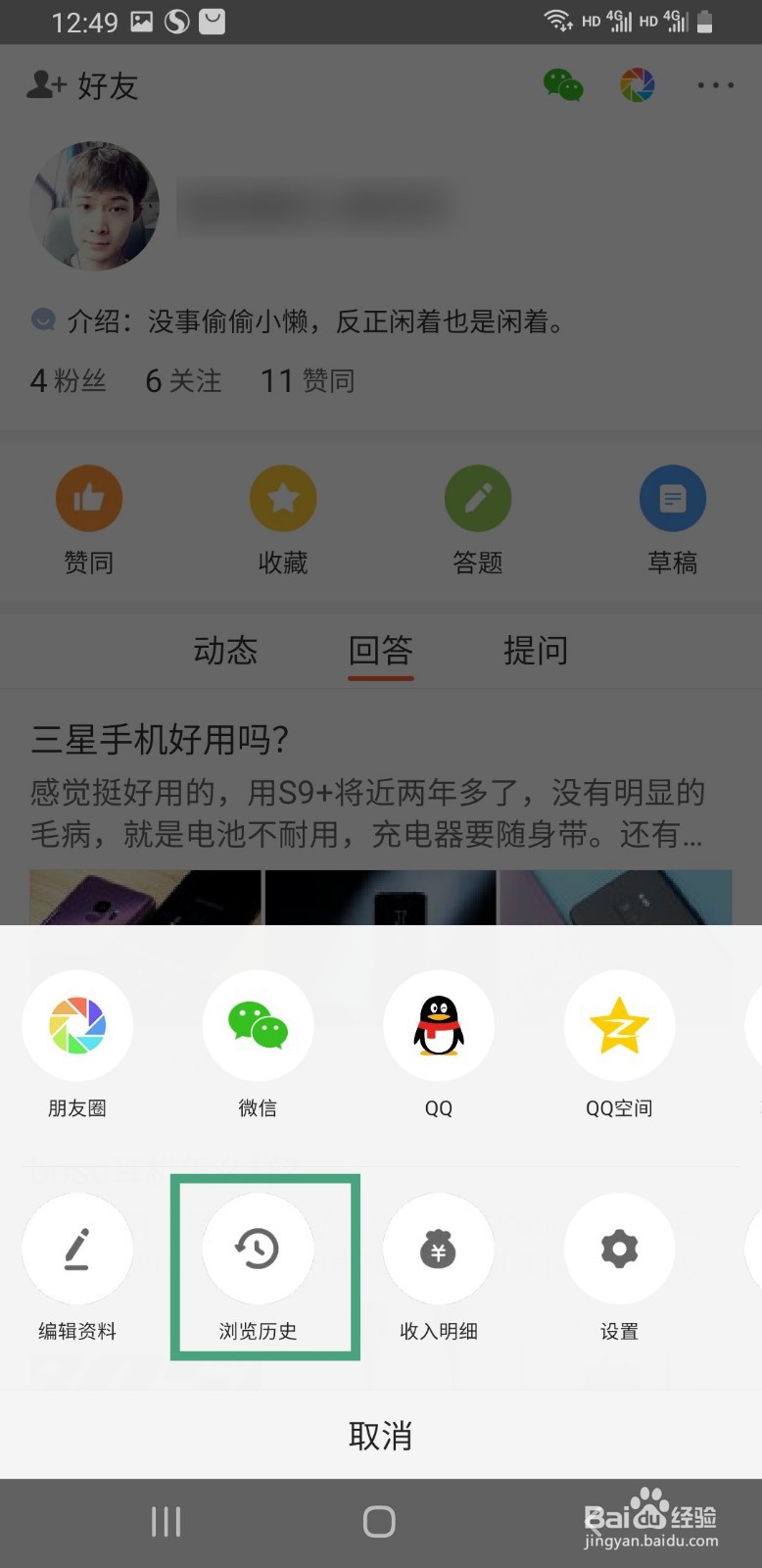762x1568 pixels.
Task: Open 赞同 (upvotes) with thumbs-up icon
Action: (89, 498)
